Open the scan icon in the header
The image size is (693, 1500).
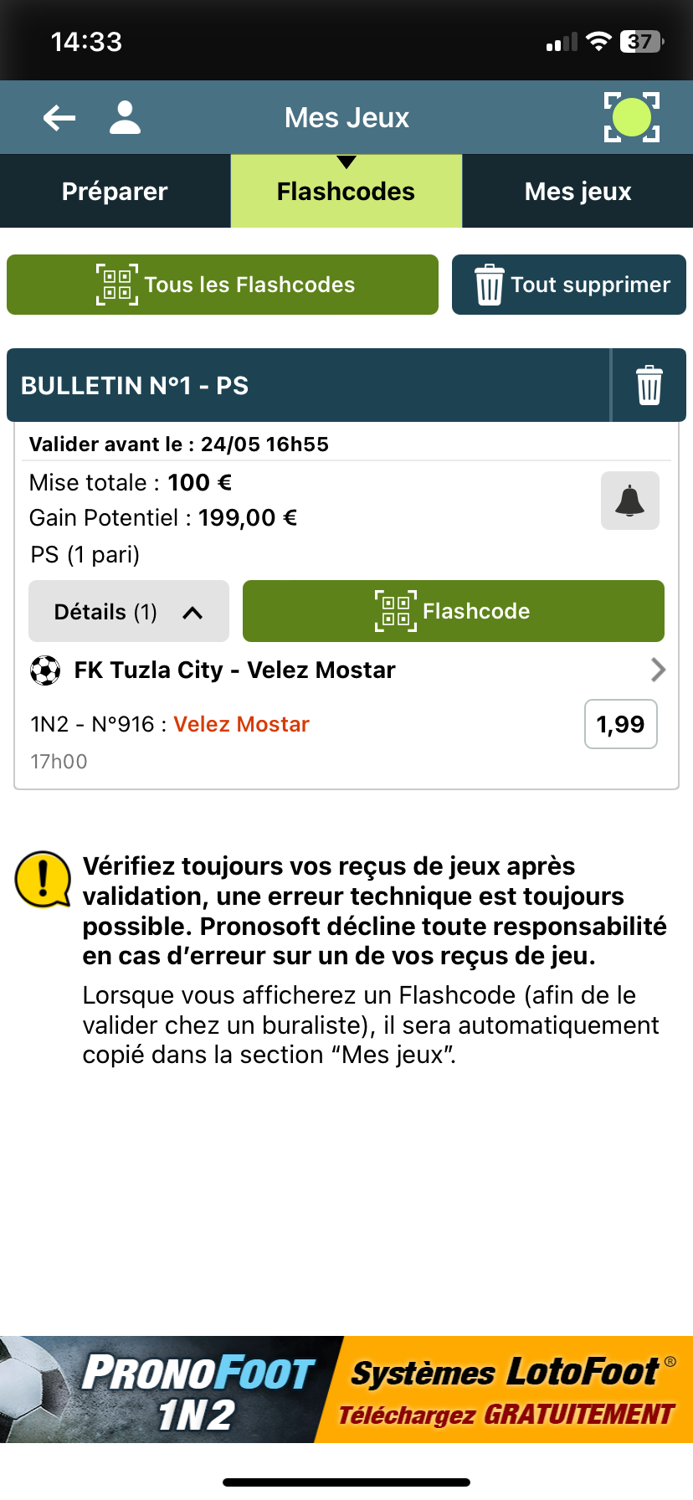click(x=632, y=117)
